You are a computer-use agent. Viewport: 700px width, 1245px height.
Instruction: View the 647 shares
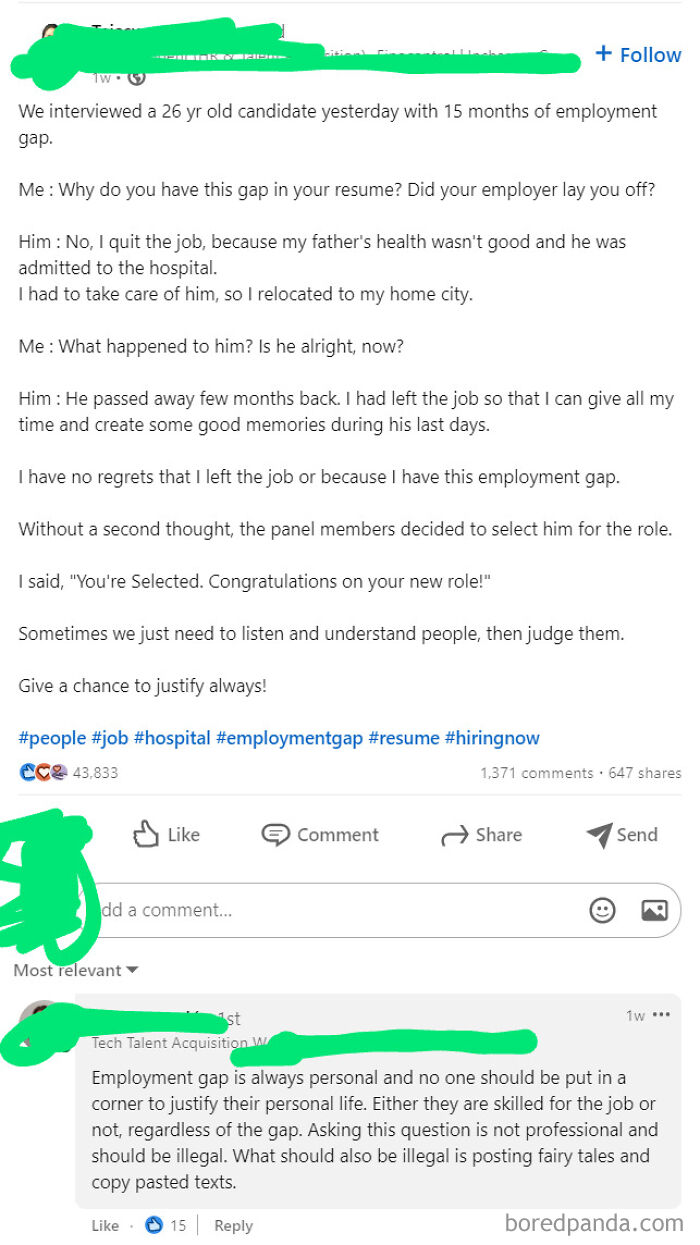click(644, 773)
